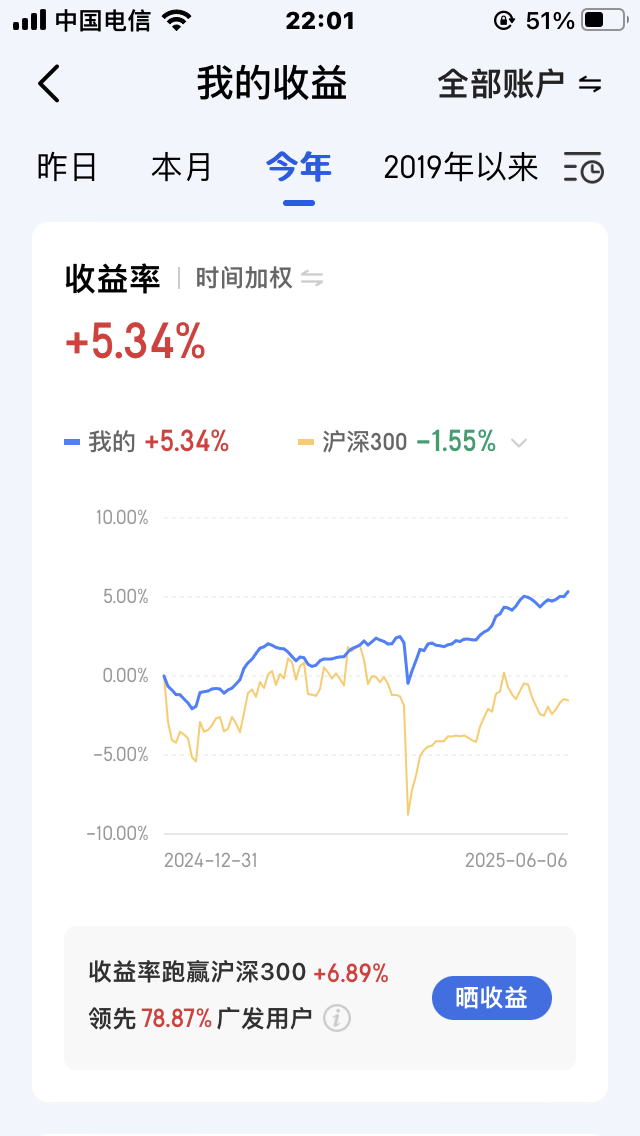Show the 今年 tab
Screen dimensions: 640x1136
tap(298, 167)
